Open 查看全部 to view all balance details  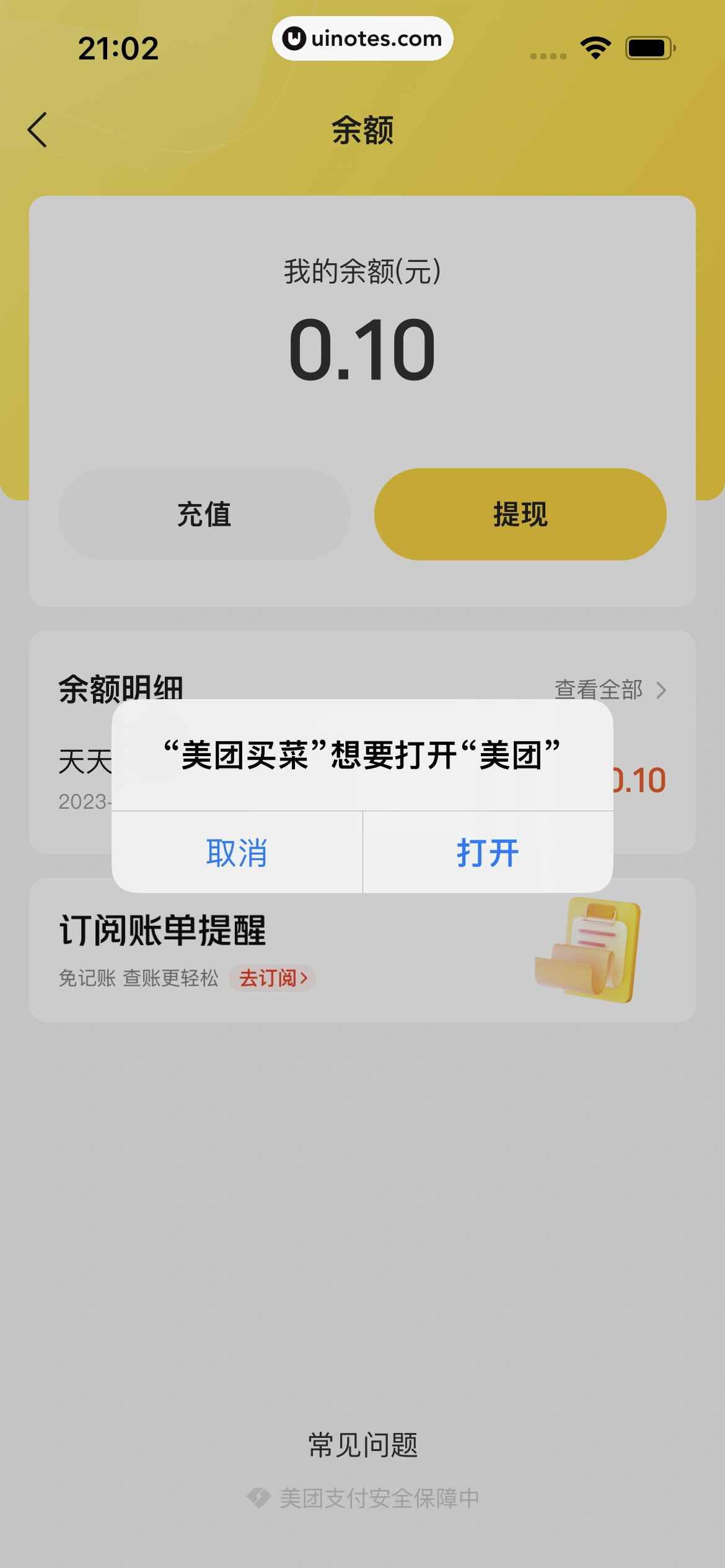click(609, 689)
